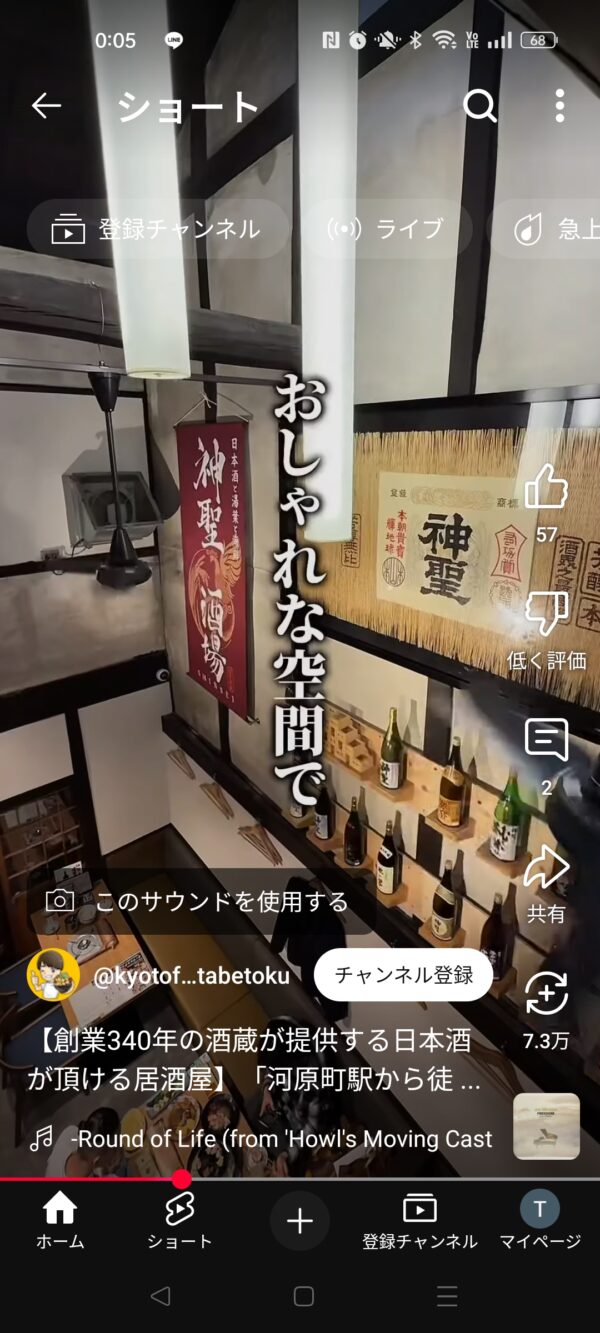This screenshot has width=600, height=1333.
Task: Open the @kyotof…tabetoku channel
Action: click(190, 976)
